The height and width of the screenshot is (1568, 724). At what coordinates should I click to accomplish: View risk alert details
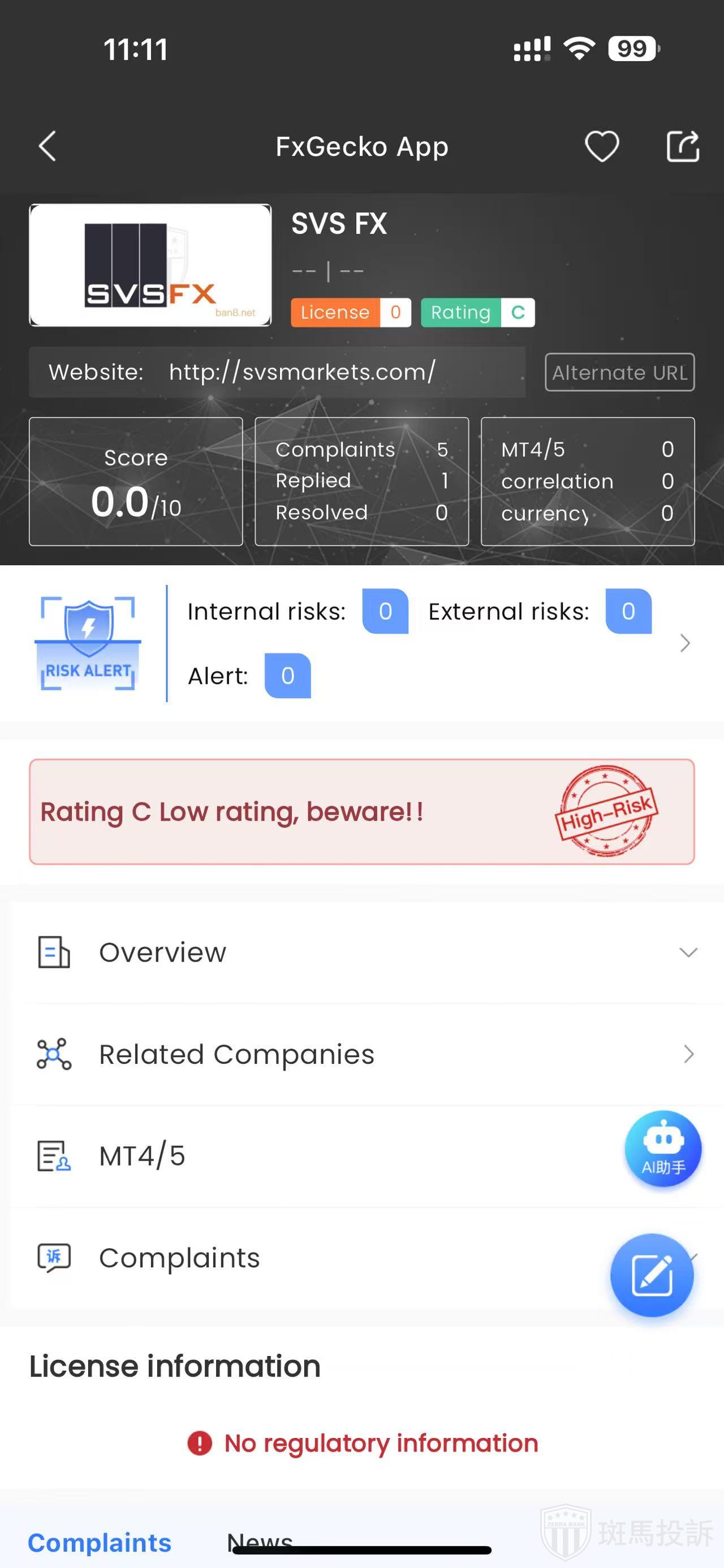click(684, 643)
